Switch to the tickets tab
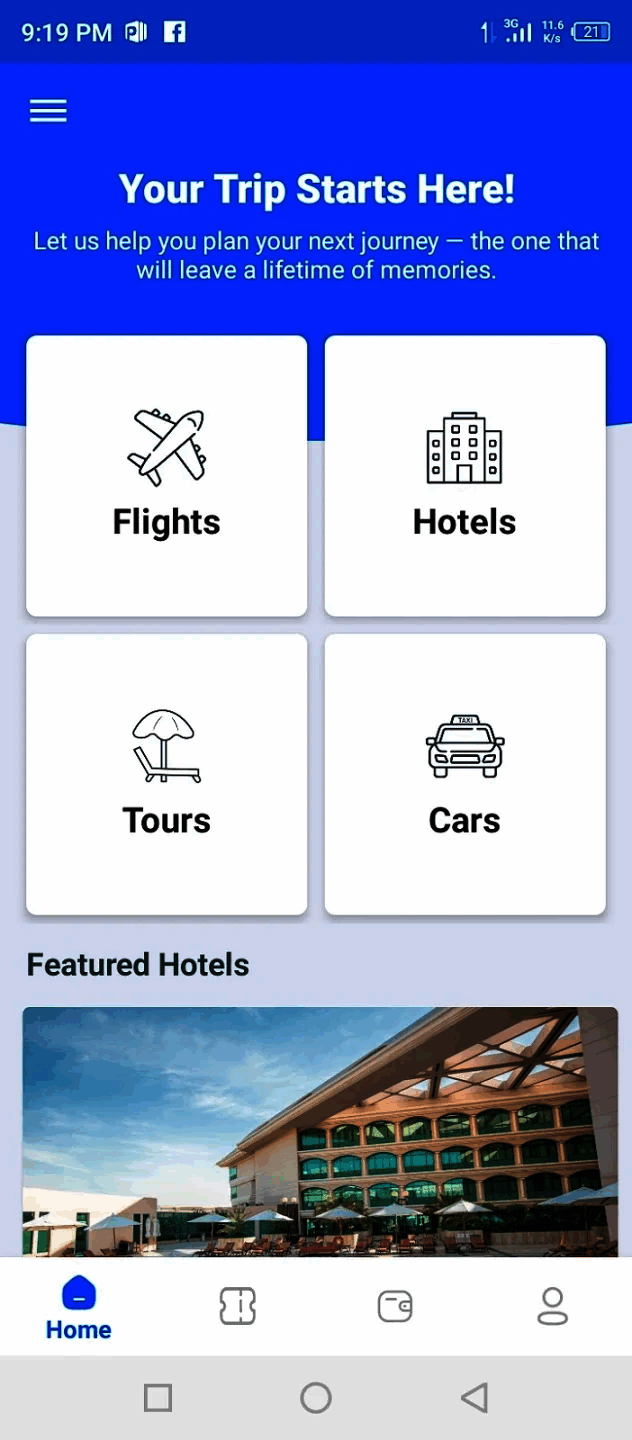This screenshot has width=632, height=1440. [x=237, y=1306]
